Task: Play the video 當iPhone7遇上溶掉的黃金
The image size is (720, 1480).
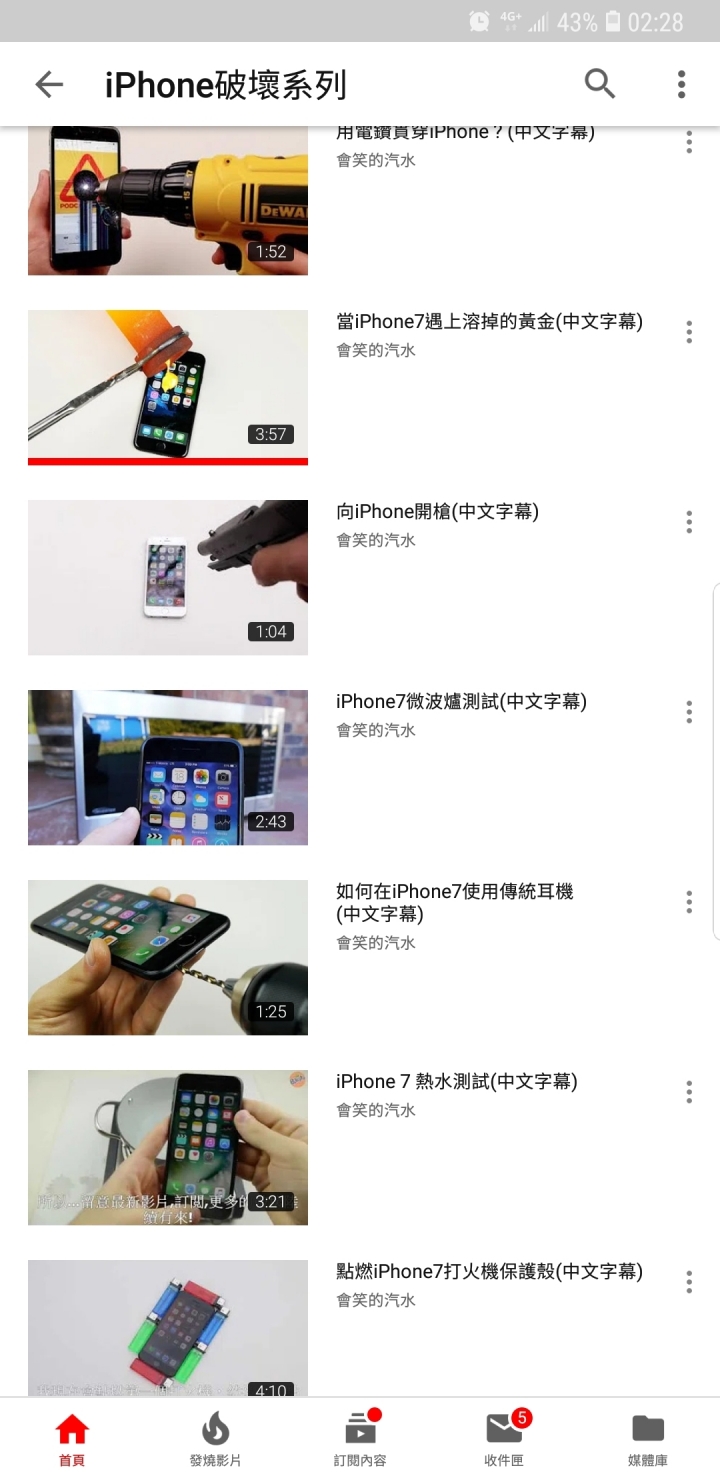Action: point(168,387)
